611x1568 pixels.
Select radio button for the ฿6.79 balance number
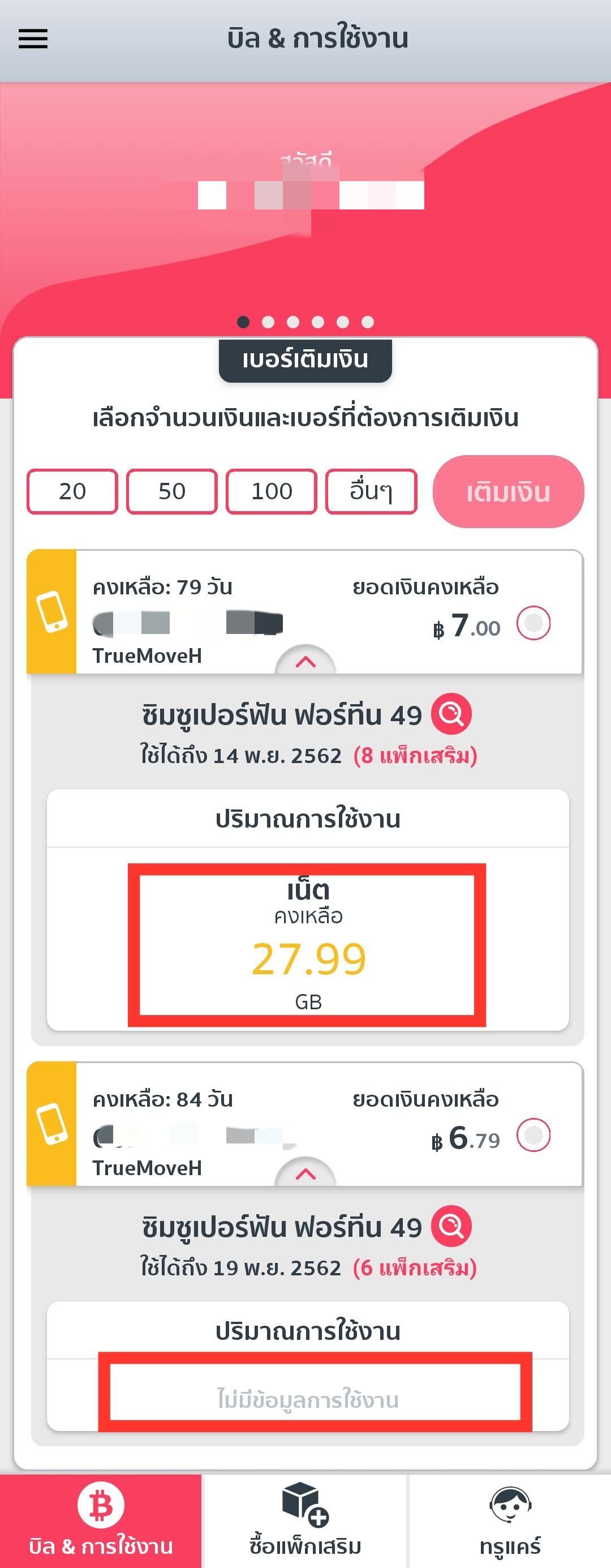(533, 1135)
